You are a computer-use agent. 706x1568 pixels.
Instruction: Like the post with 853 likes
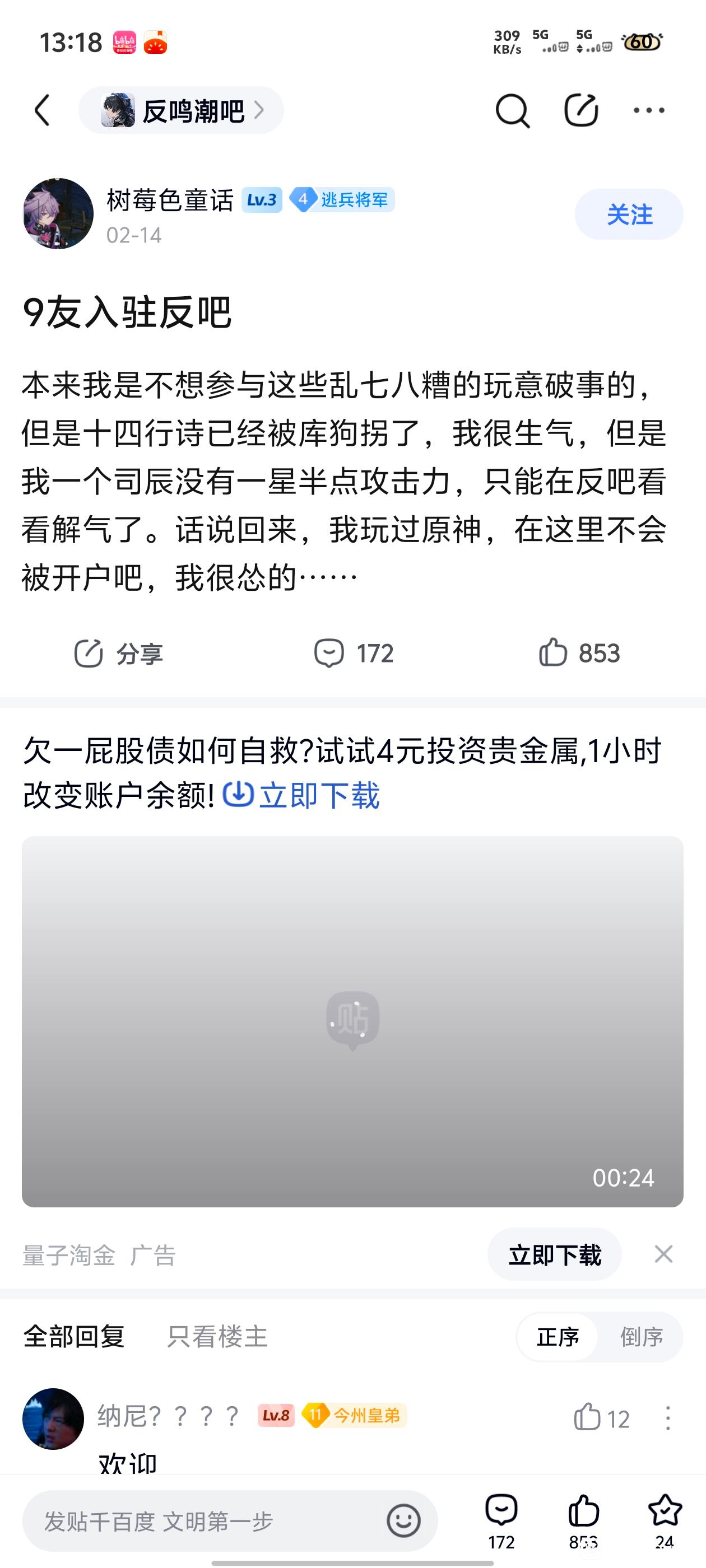(x=579, y=653)
